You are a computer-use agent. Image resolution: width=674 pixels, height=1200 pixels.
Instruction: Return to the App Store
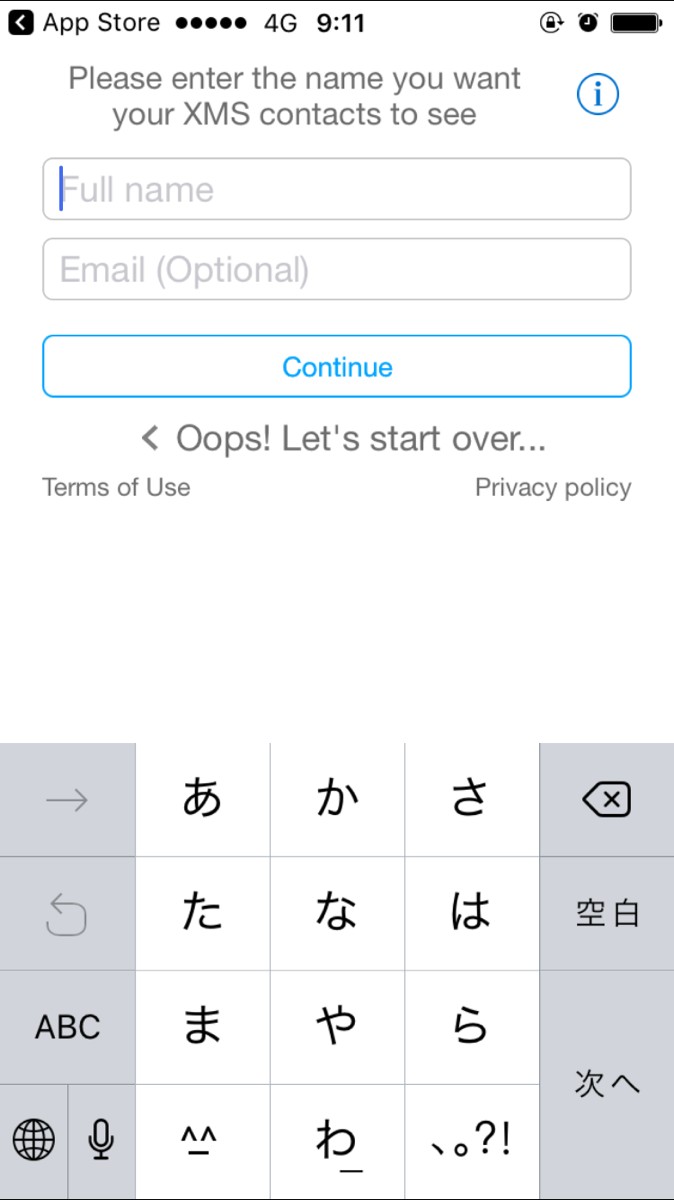coord(85,22)
